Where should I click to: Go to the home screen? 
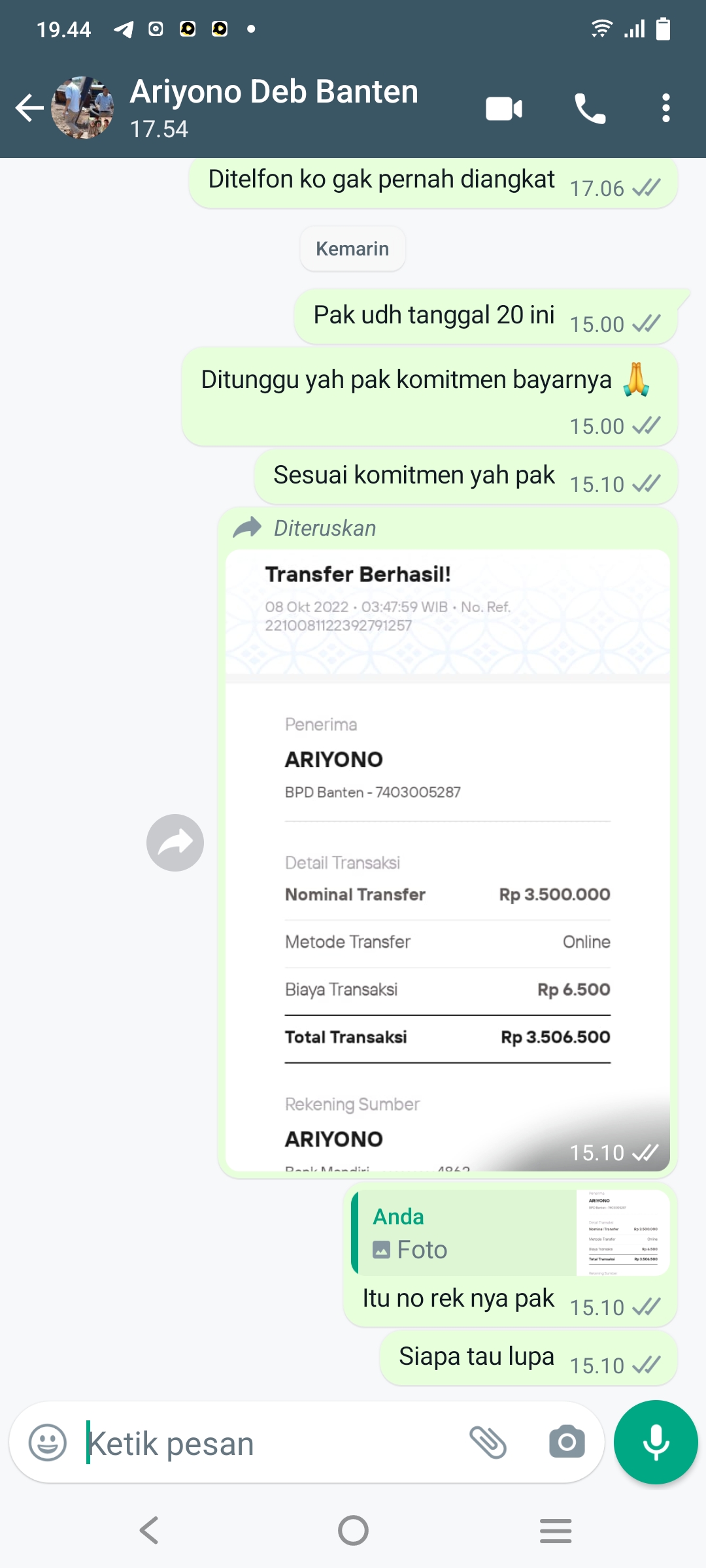point(353,1530)
